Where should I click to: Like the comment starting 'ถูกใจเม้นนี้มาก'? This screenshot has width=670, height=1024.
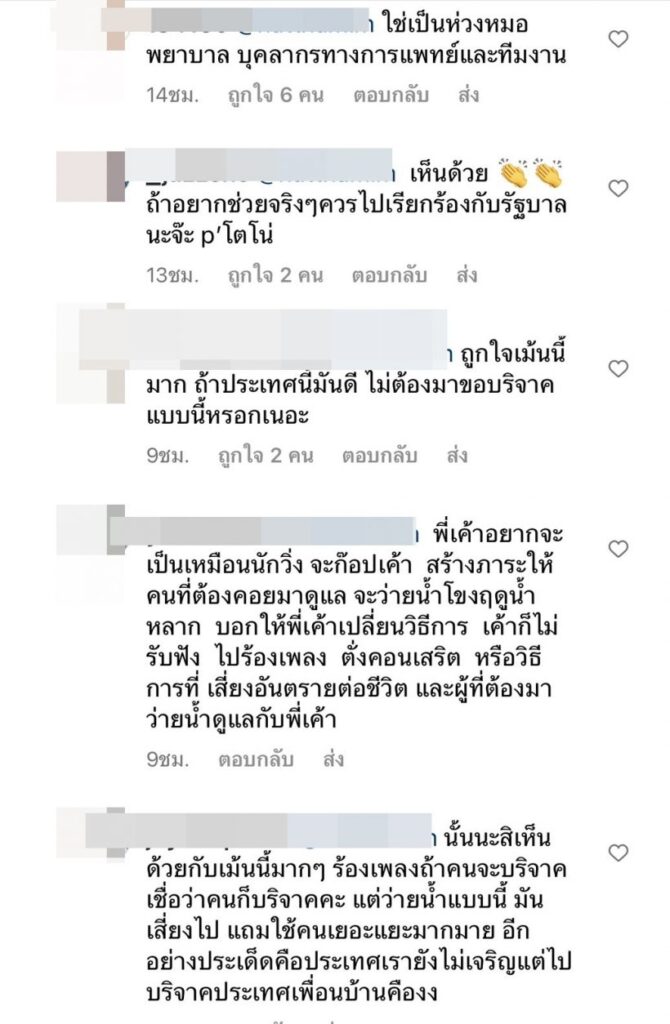[619, 369]
